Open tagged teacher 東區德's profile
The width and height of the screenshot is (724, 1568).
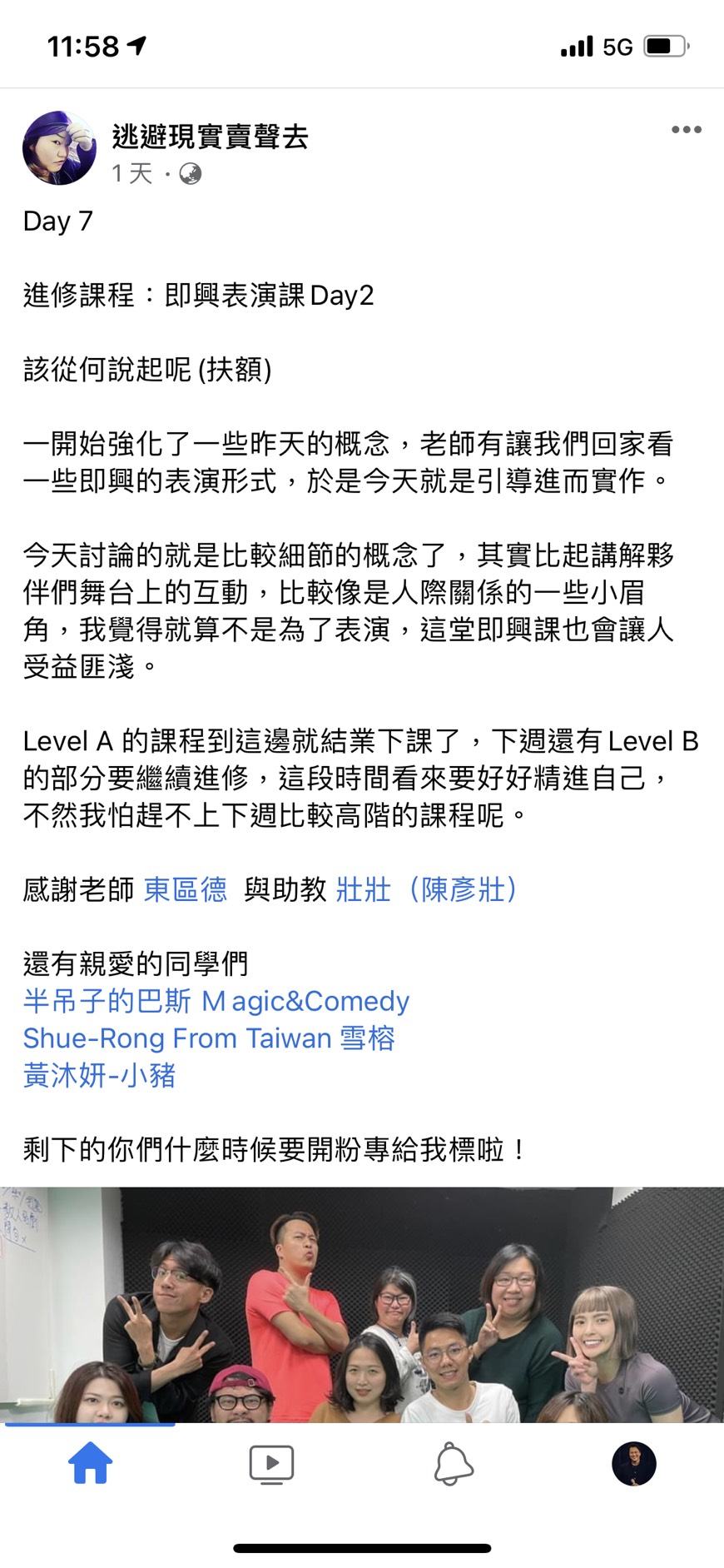click(x=186, y=889)
